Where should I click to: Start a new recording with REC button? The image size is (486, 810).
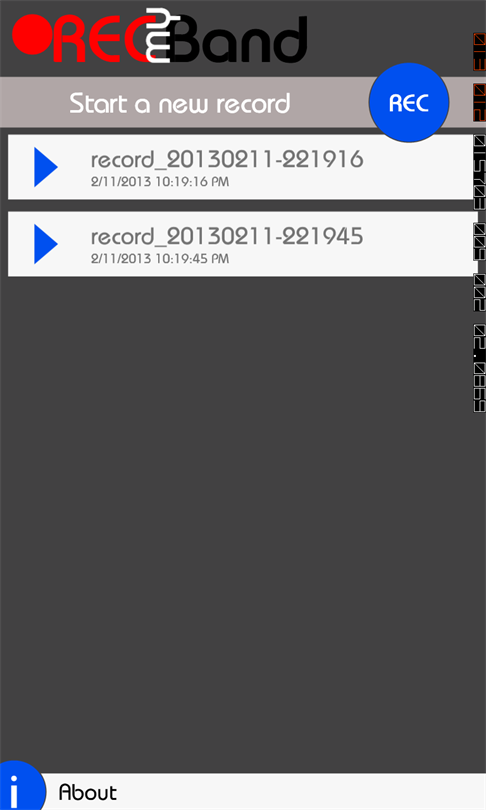tap(409, 103)
